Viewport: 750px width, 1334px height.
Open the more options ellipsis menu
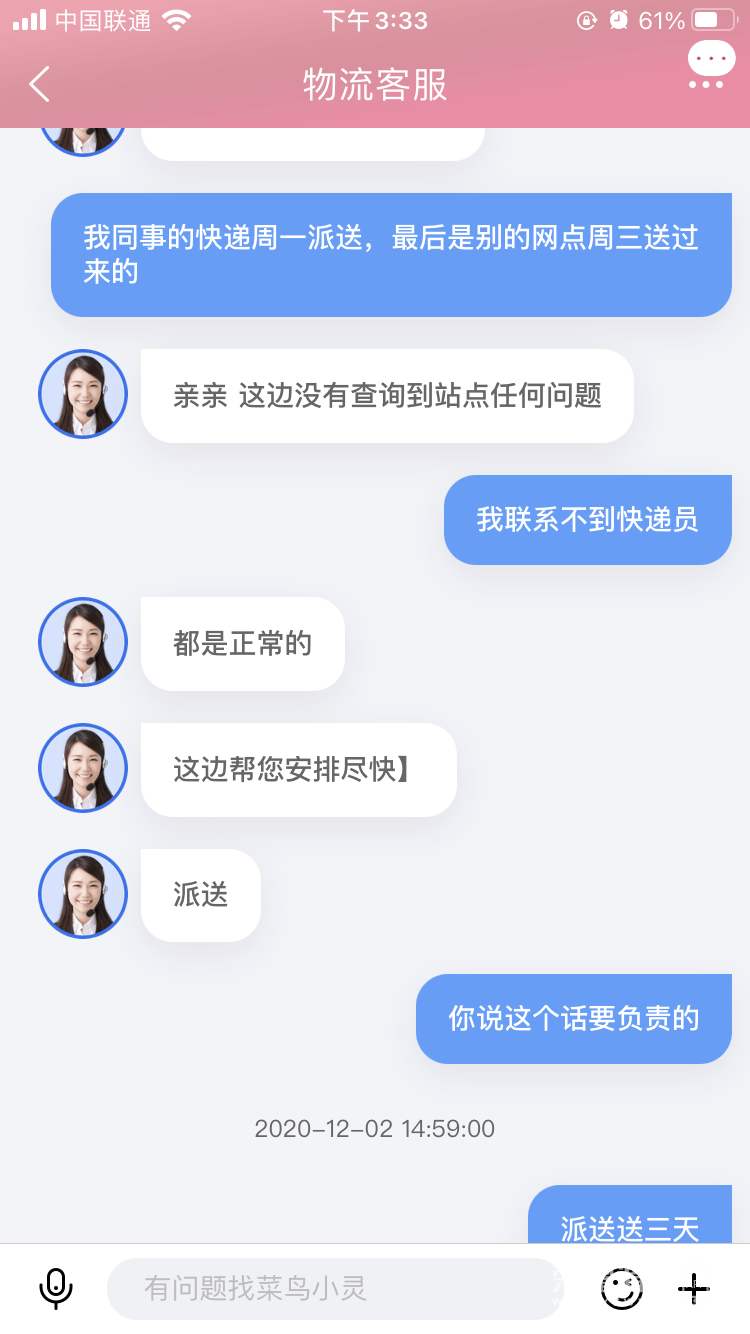pos(710,58)
